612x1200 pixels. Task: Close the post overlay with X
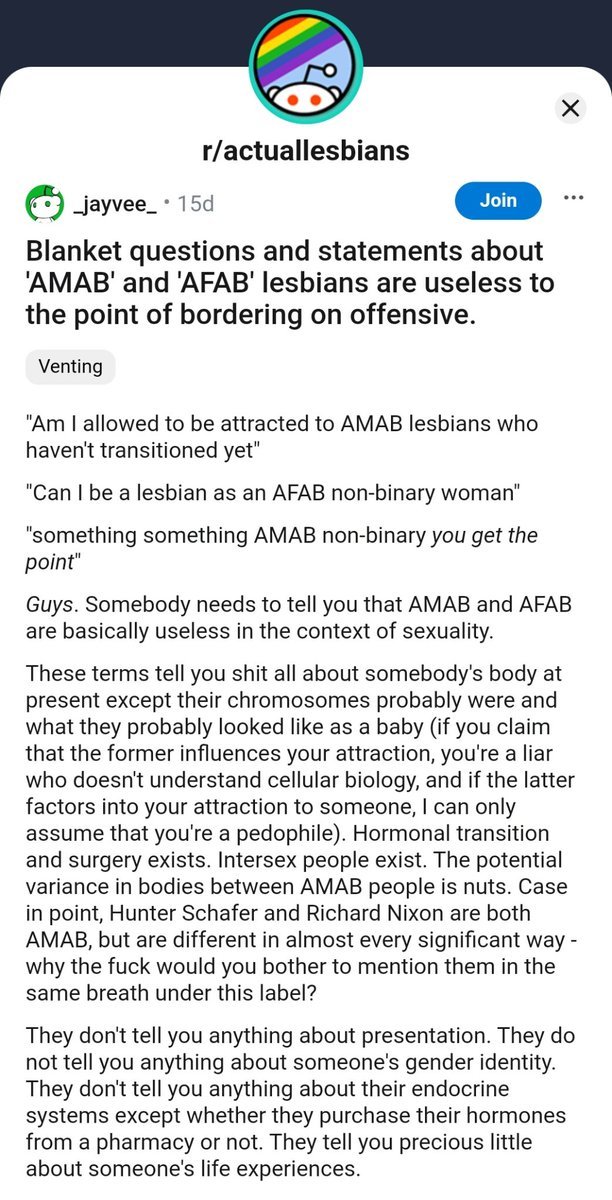point(570,108)
